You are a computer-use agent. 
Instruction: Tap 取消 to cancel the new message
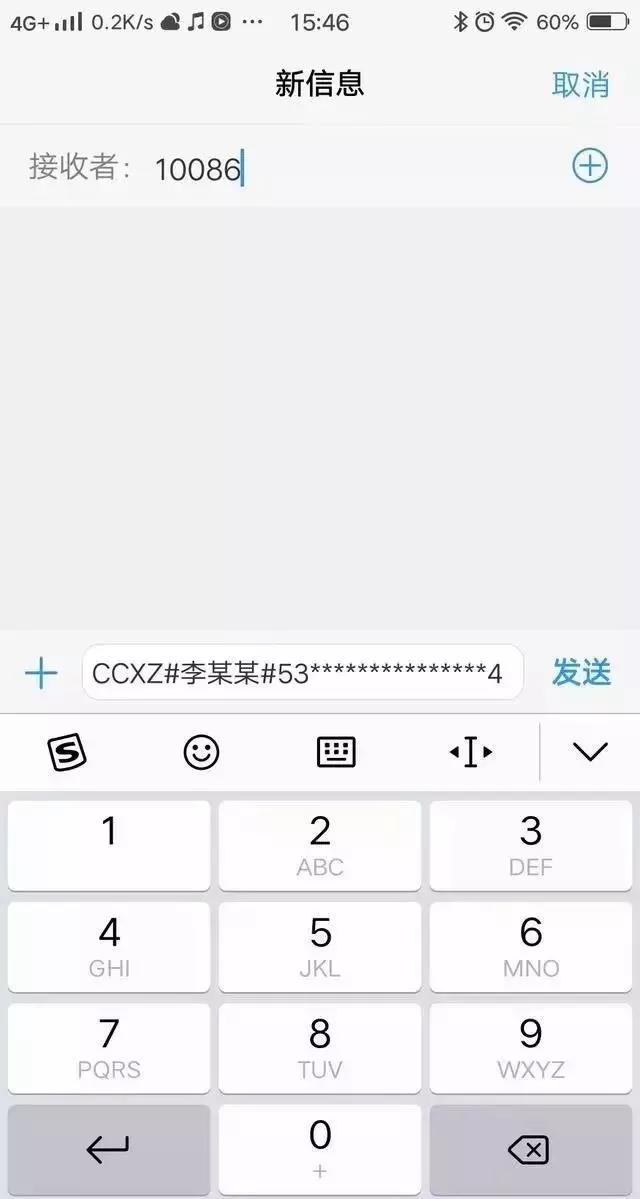(x=580, y=84)
